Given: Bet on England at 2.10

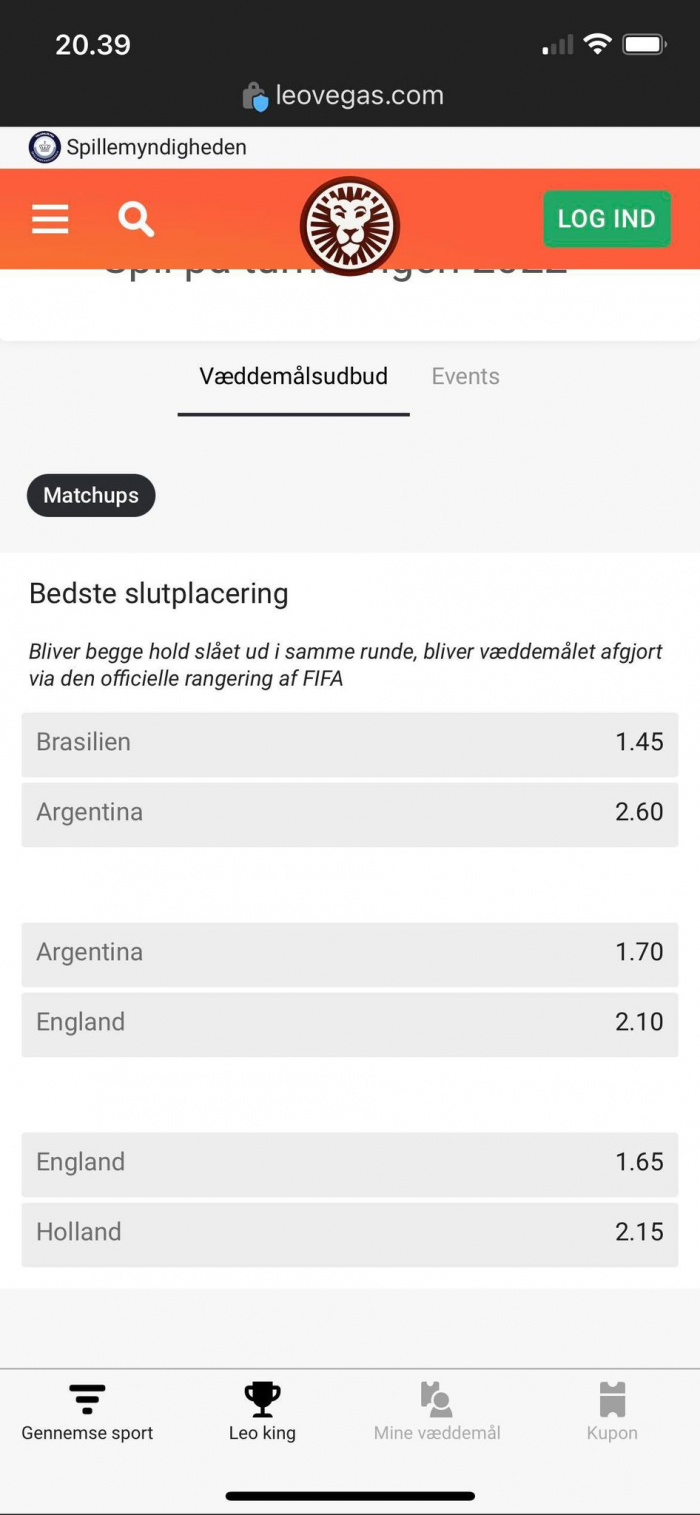Looking at the screenshot, I should point(350,1024).
